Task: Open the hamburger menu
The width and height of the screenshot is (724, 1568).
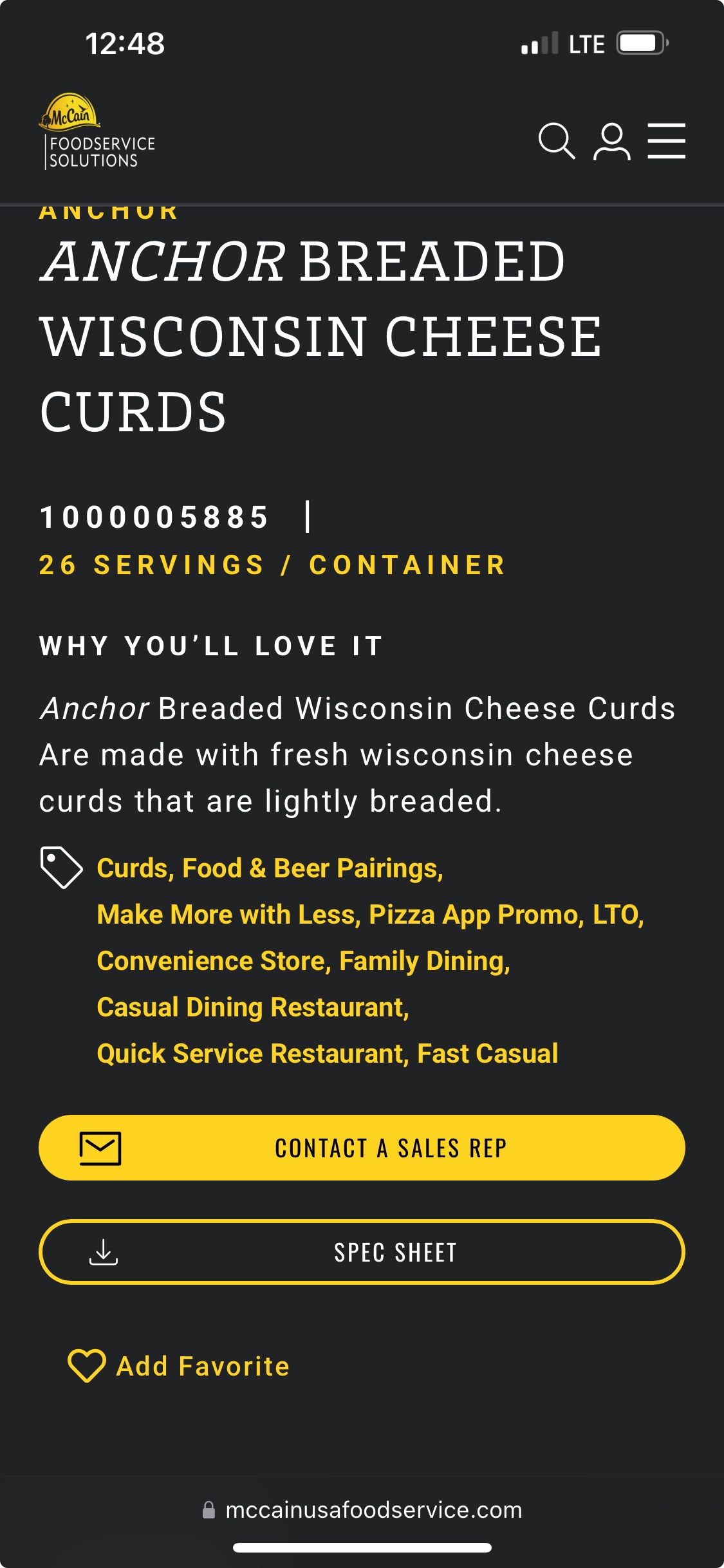Action: click(x=666, y=141)
